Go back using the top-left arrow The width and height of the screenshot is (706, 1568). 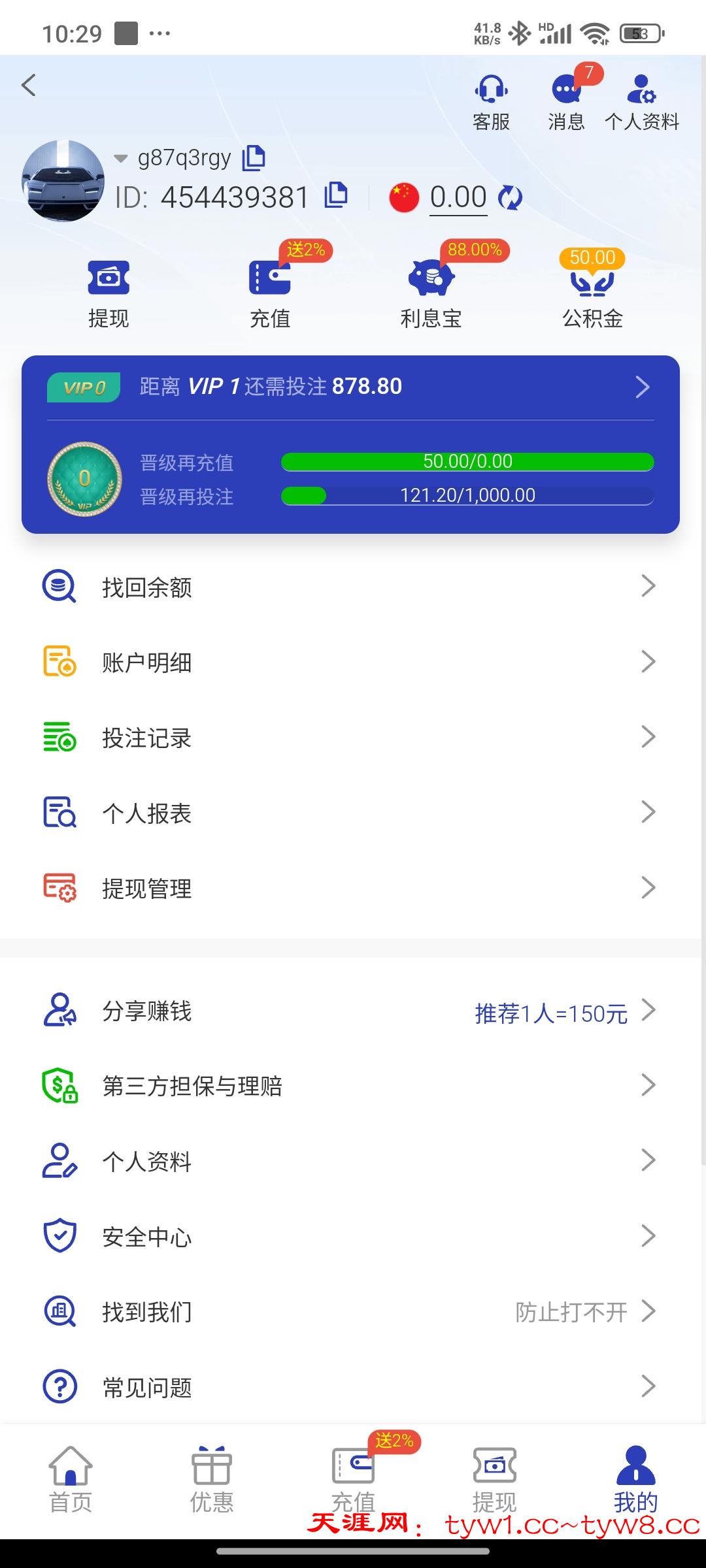point(29,86)
